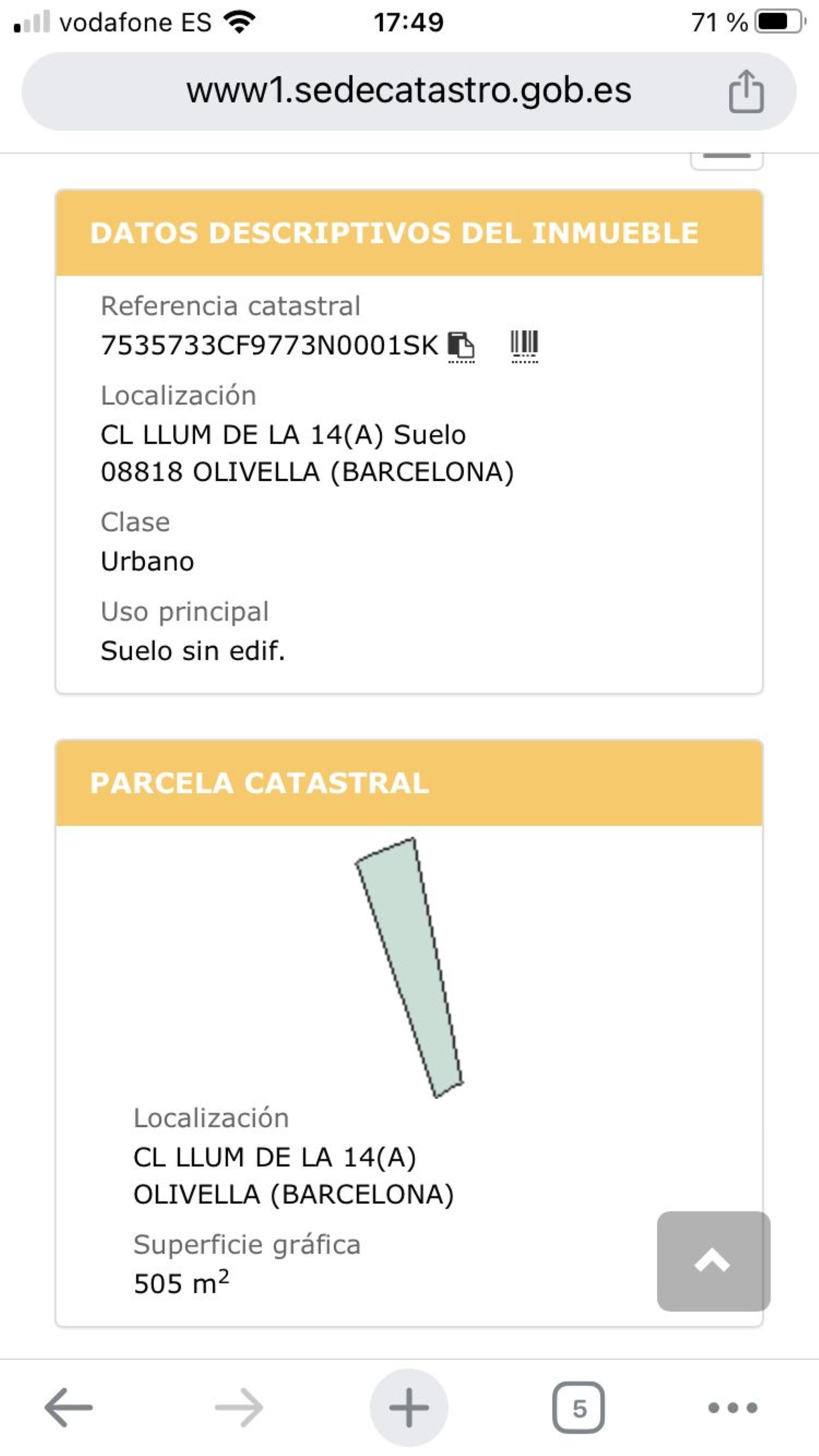This screenshot has height=1456, width=819.
Task: Copy the cadastral reference number
Action: point(461,345)
